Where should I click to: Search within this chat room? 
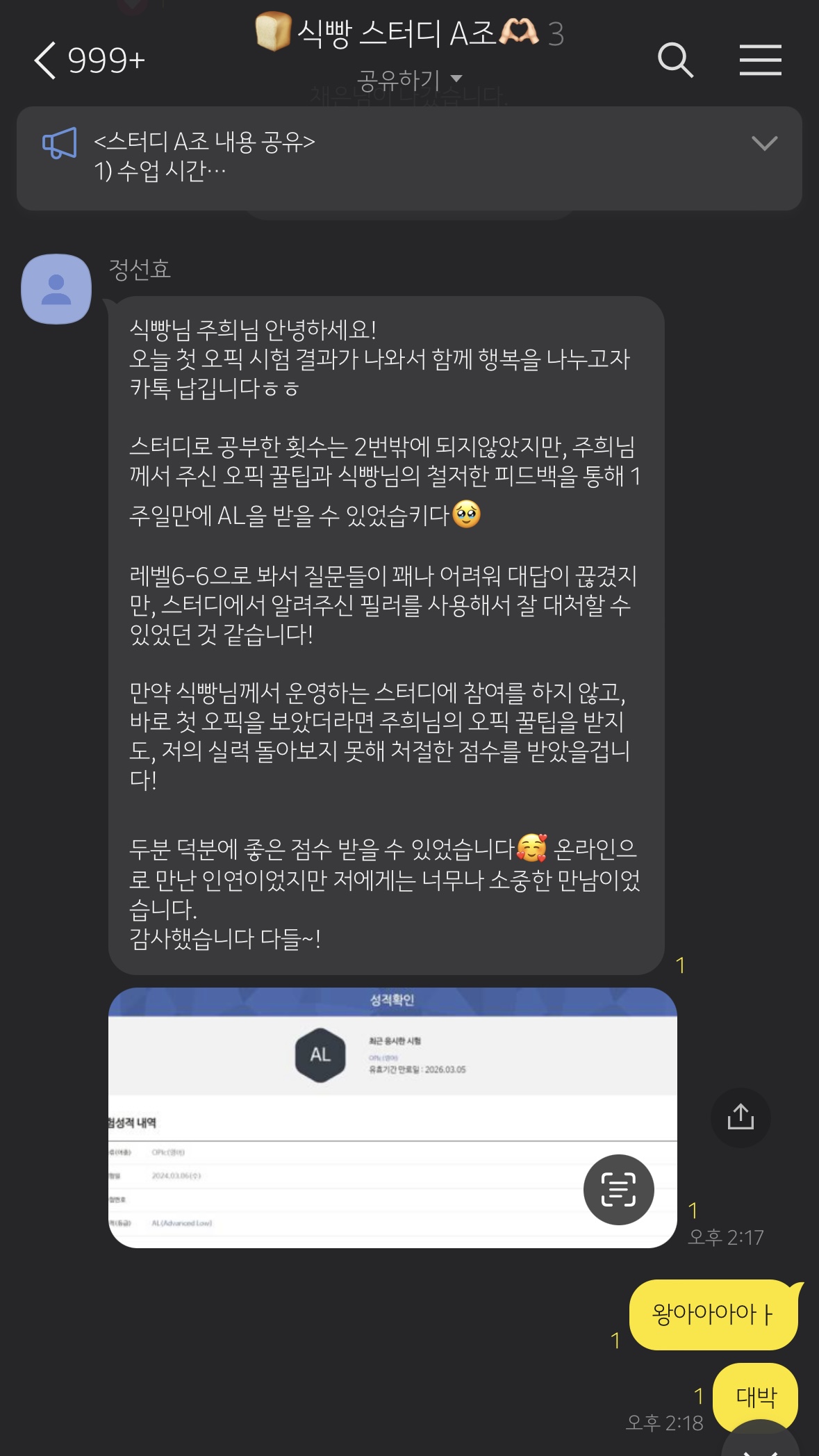(675, 60)
